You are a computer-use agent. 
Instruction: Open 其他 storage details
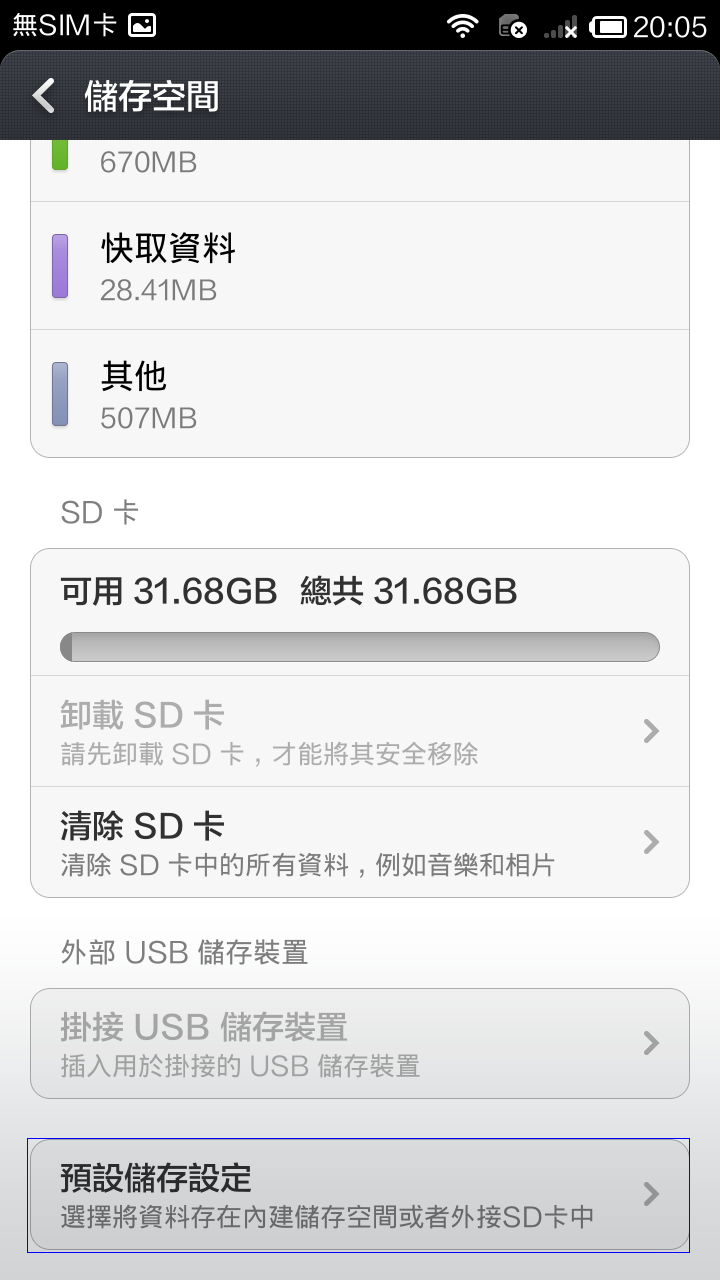(x=360, y=393)
